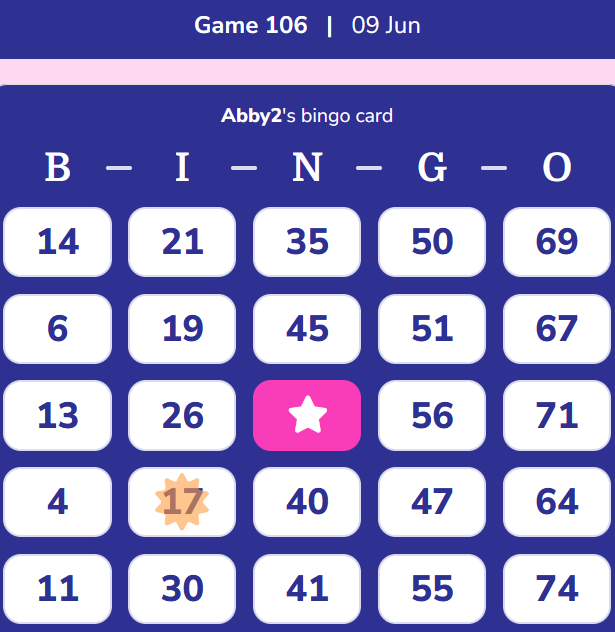Tap the 51 cell

tap(432, 329)
